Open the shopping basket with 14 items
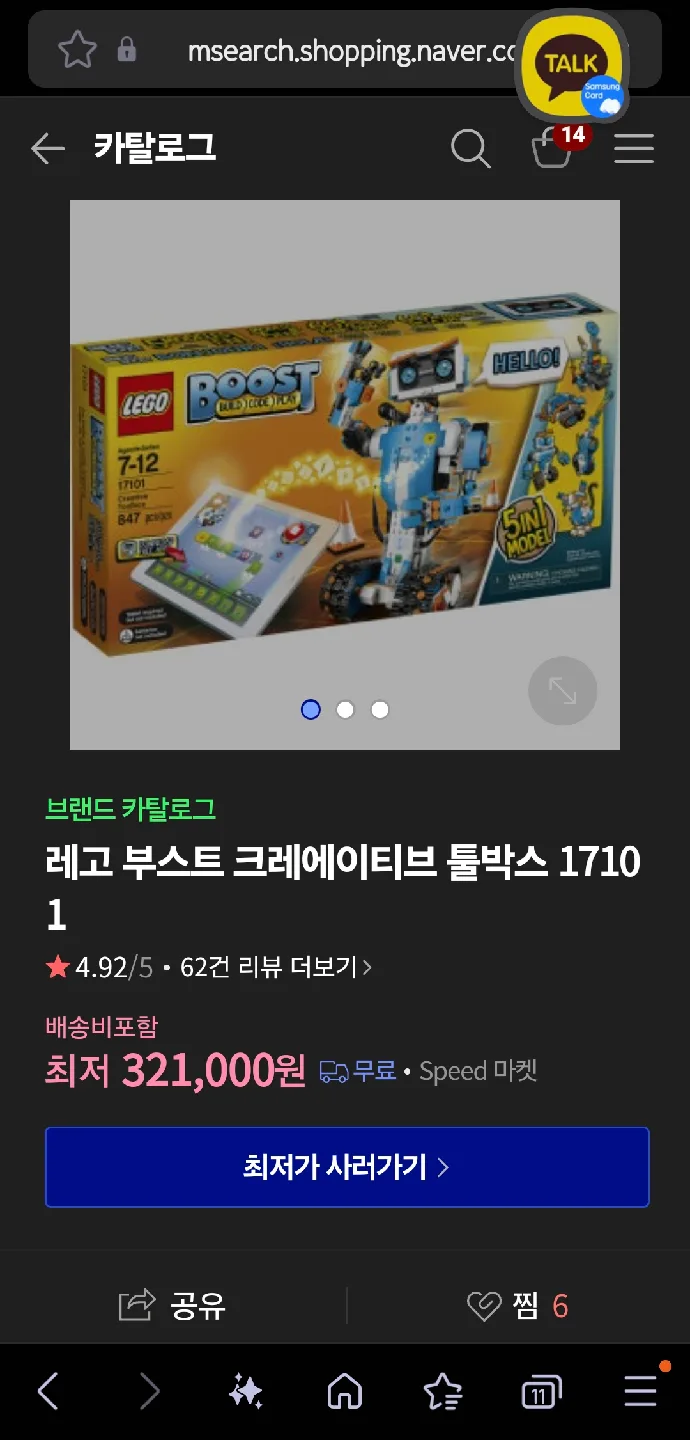Viewport: 690px width, 1440px height. 551,149
